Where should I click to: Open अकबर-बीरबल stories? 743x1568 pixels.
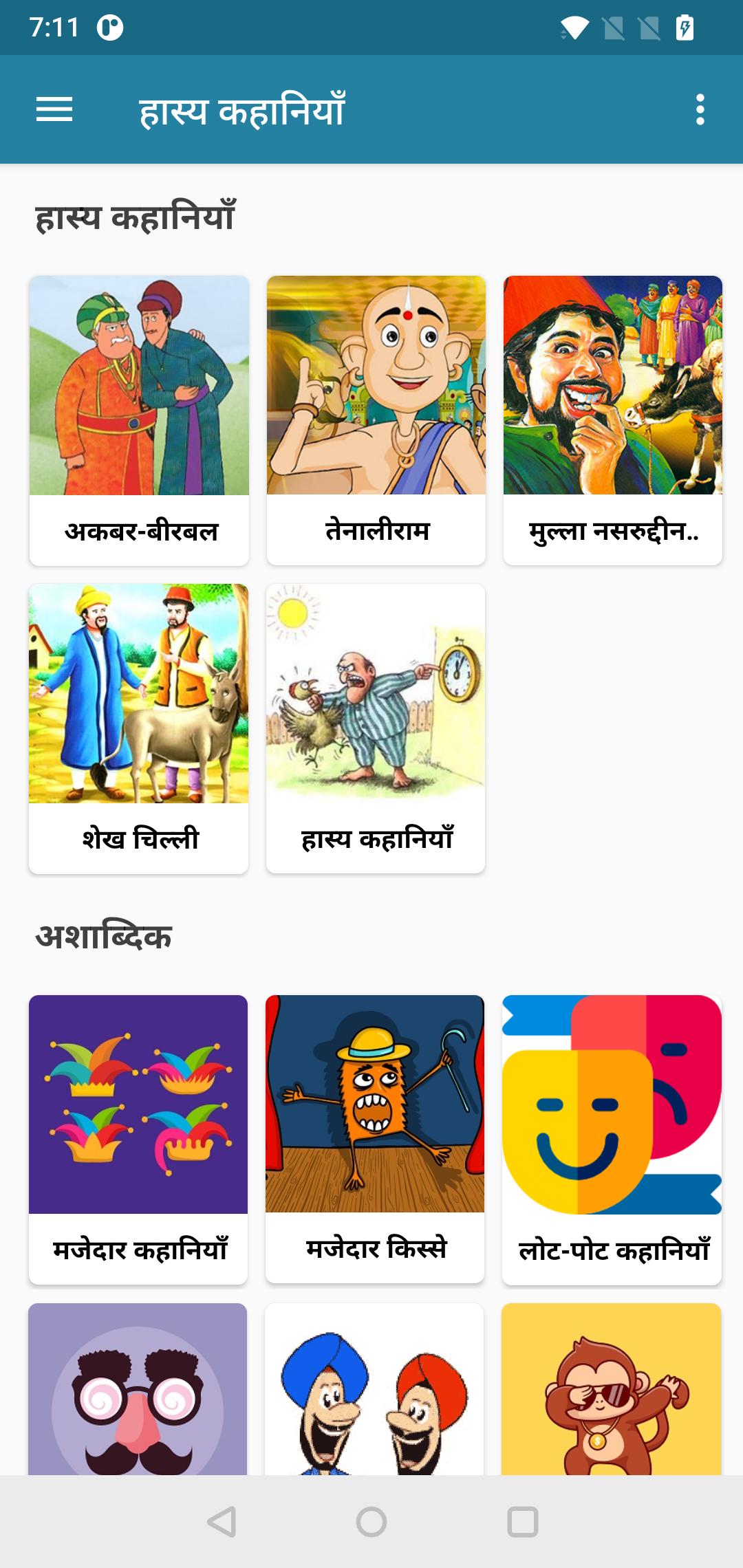click(139, 420)
